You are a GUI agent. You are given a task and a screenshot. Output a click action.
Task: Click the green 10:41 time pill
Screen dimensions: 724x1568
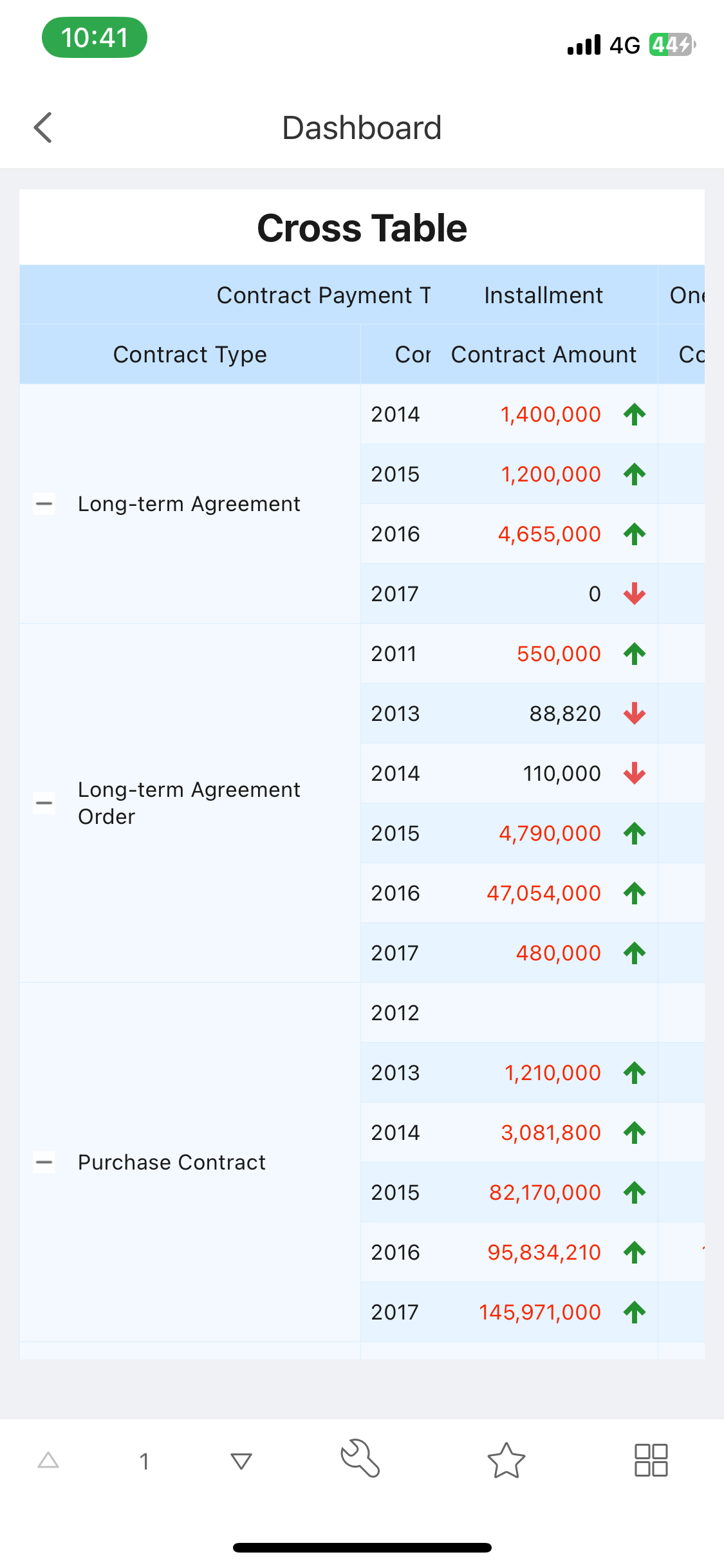click(x=94, y=37)
